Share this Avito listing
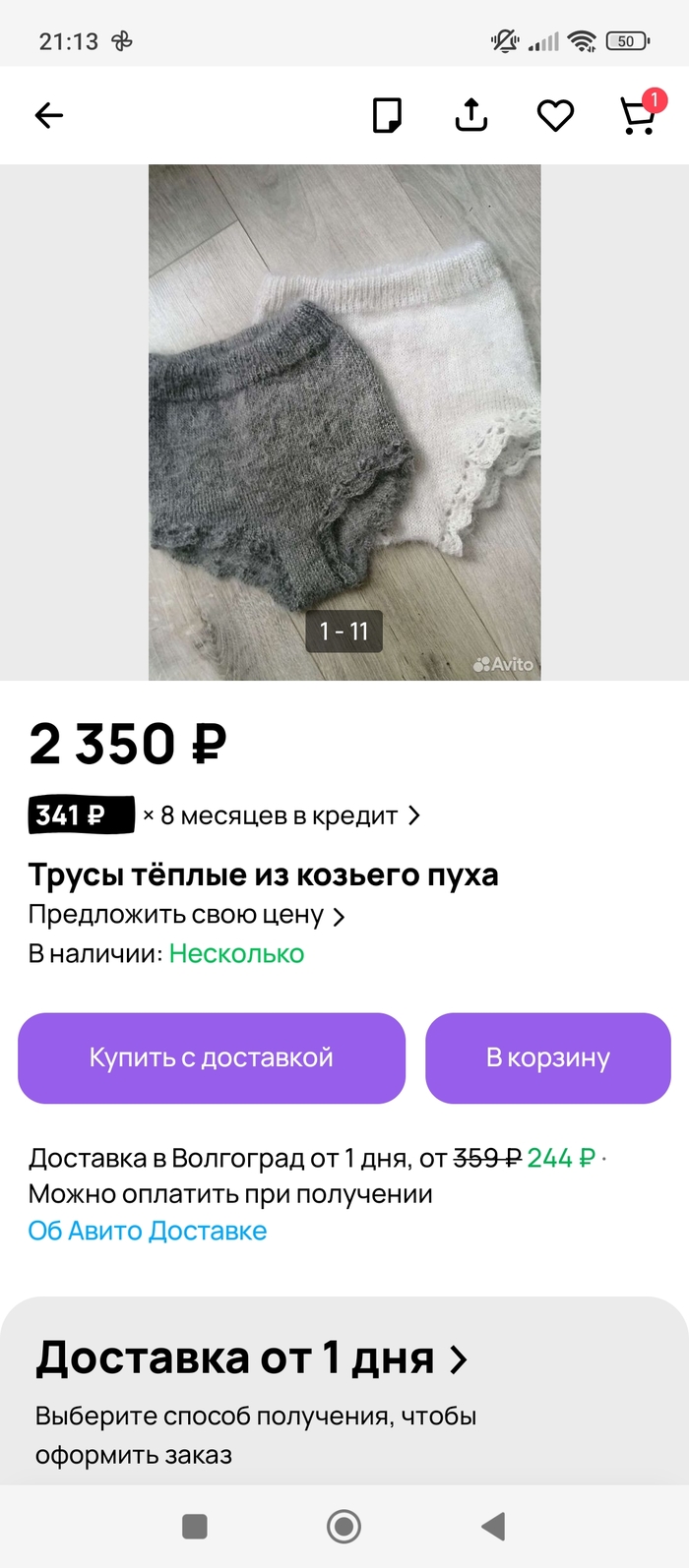The height and width of the screenshot is (1568, 689). 471,115
